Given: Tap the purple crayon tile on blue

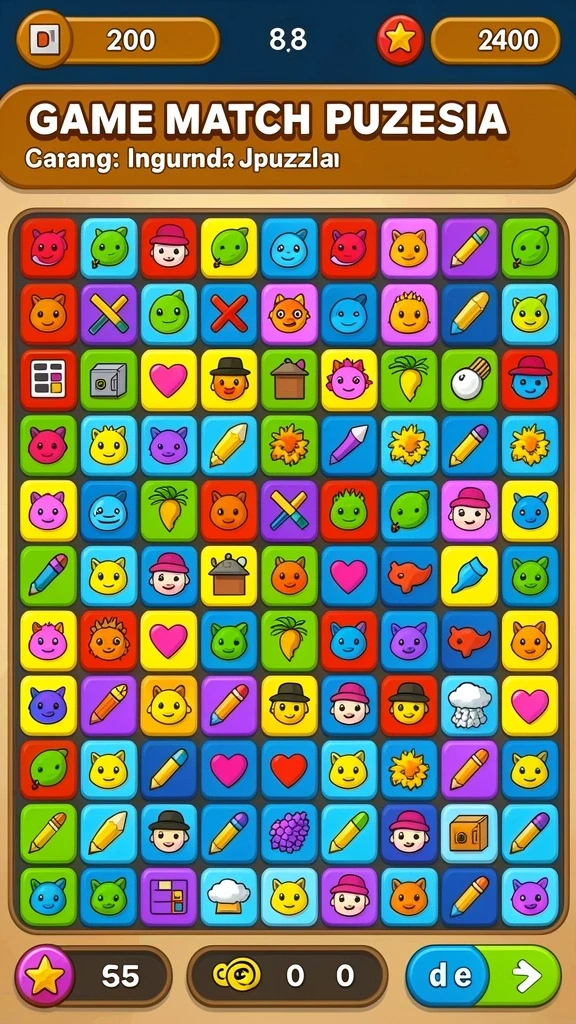Looking at the screenshot, I should point(349,445).
